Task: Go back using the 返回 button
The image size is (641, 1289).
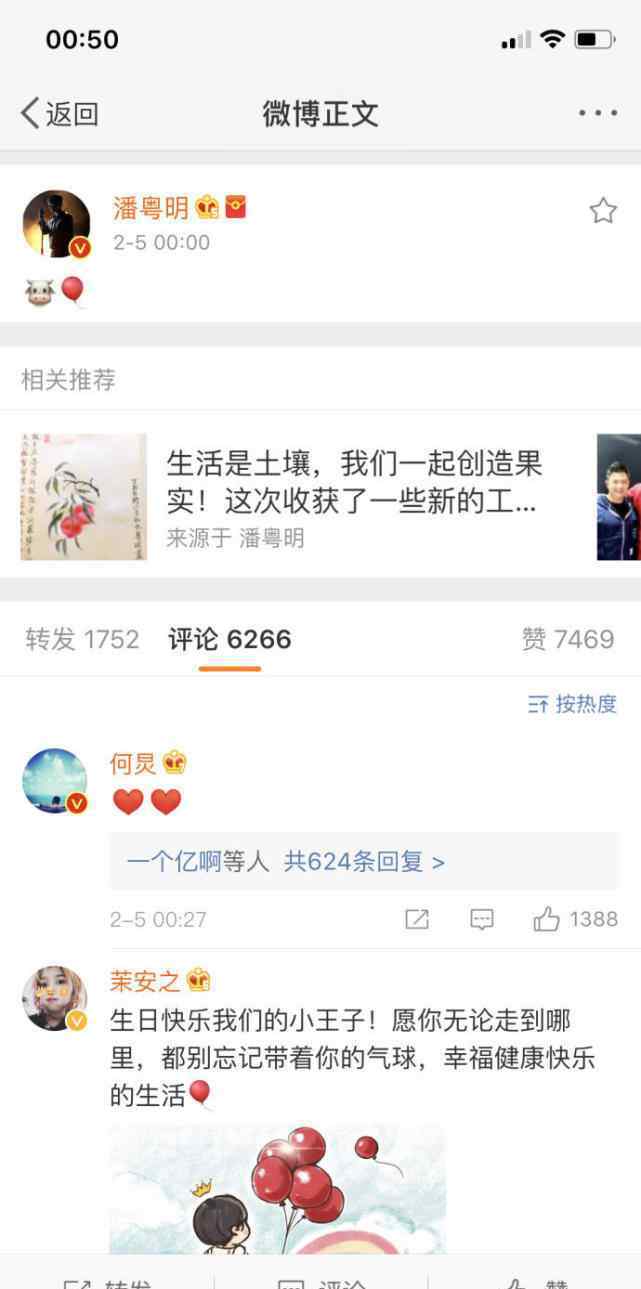Action: pos(60,114)
